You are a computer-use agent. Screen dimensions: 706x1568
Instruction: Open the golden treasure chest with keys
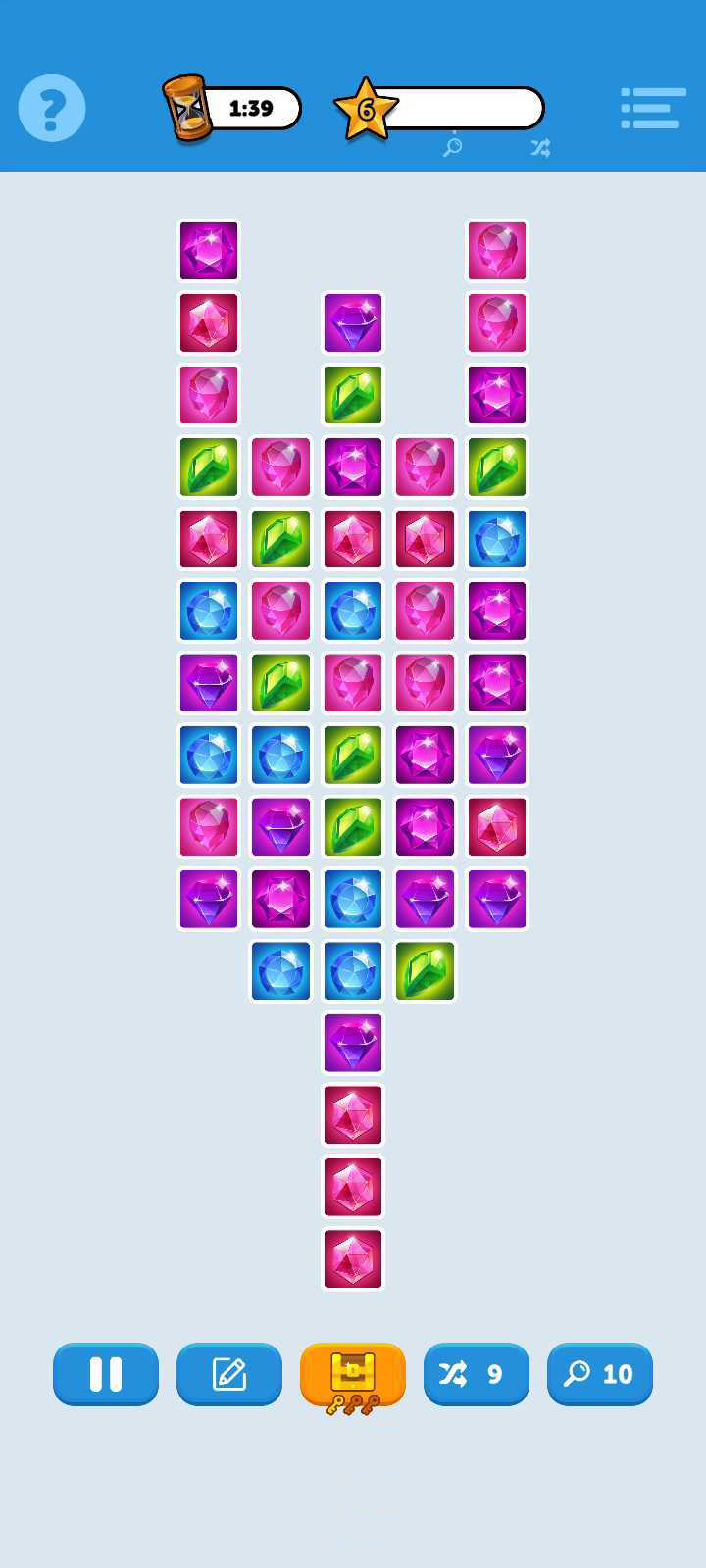click(352, 1374)
